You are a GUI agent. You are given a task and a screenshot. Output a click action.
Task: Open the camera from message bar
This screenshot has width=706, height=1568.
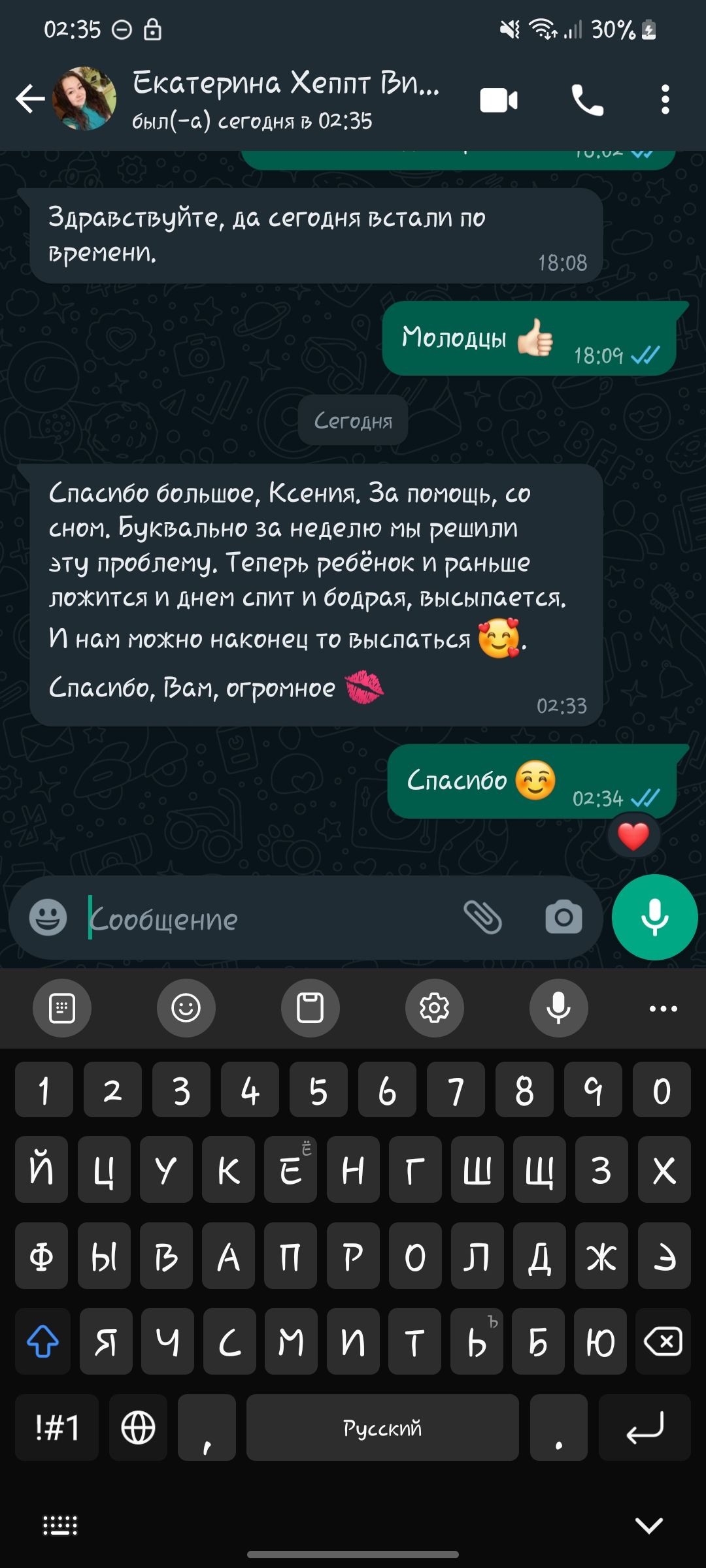pos(563,917)
